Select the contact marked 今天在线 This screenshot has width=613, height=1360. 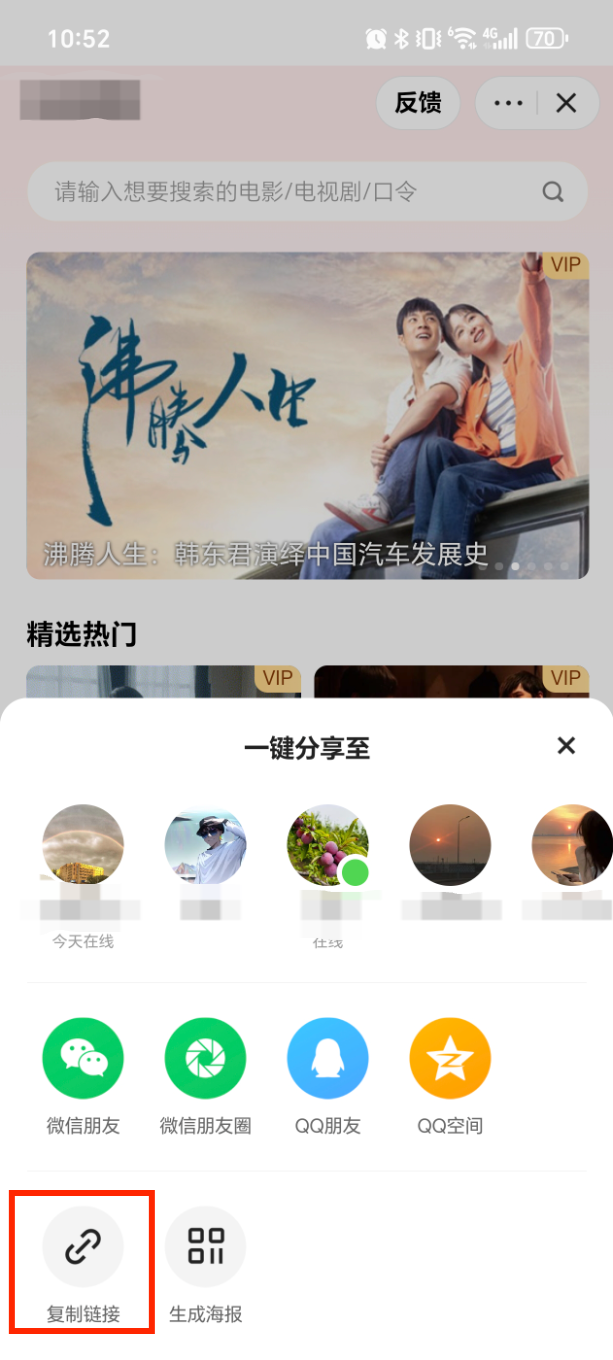coord(83,845)
